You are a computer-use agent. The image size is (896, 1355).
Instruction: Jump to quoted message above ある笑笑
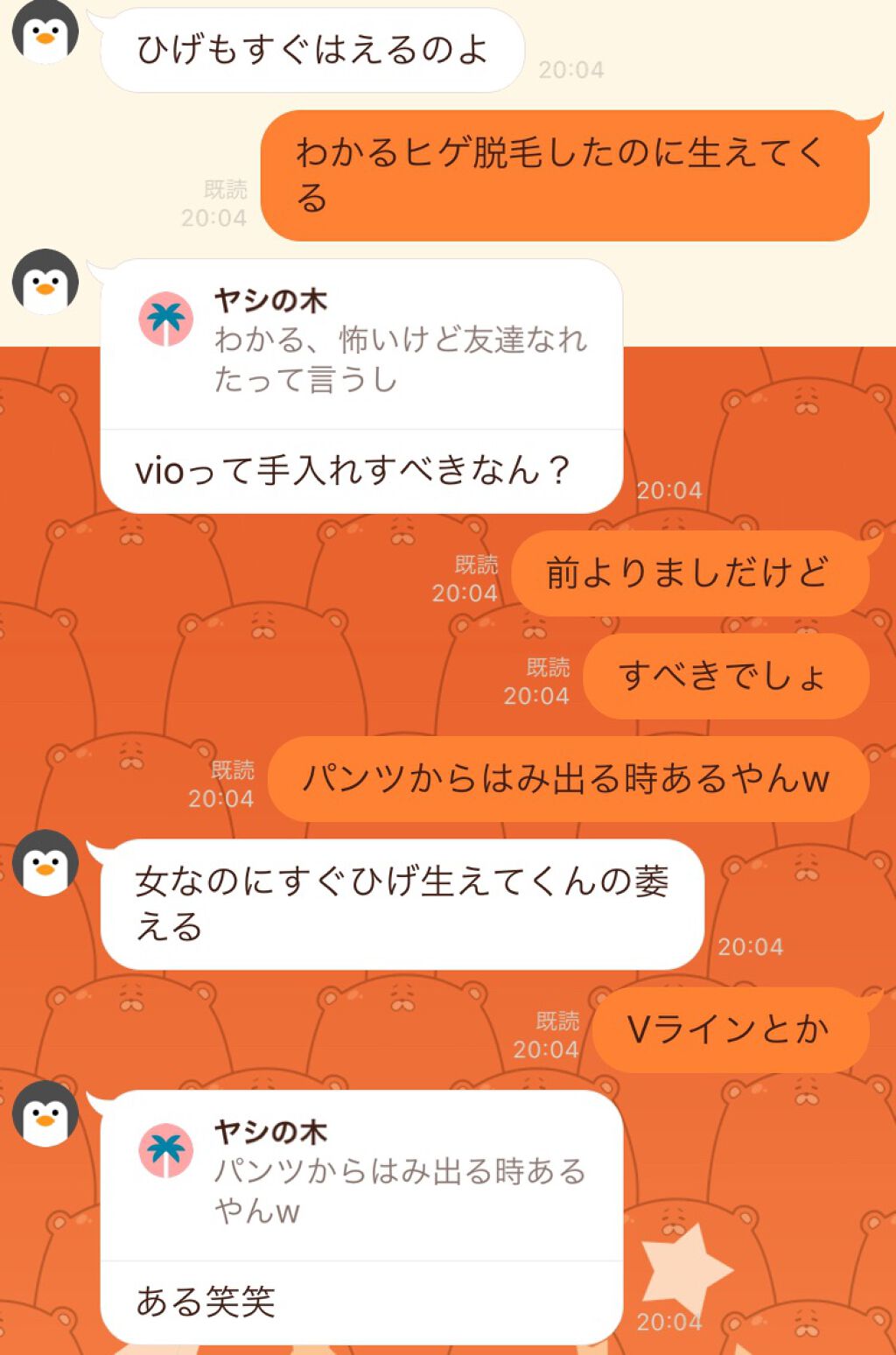[x=362, y=1175]
